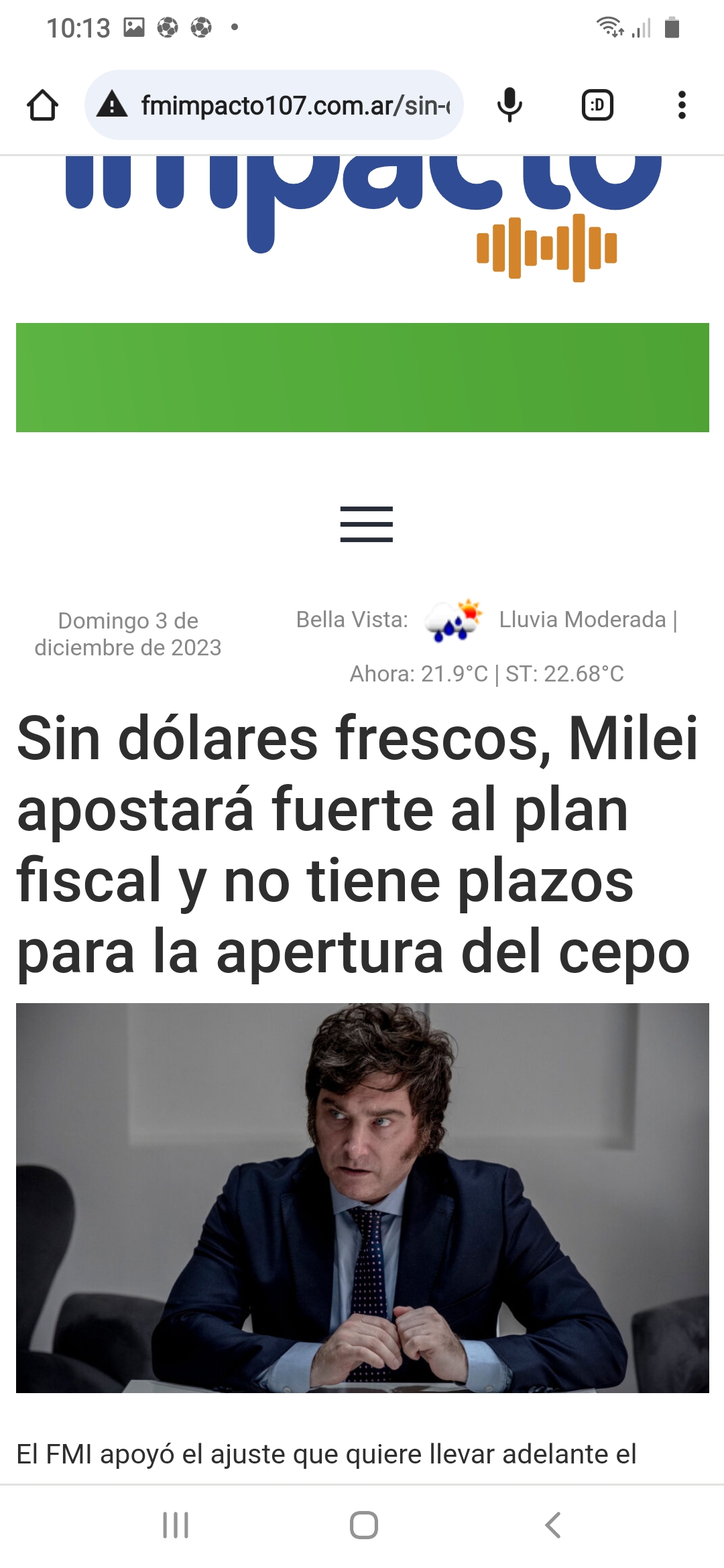Open the site not-secure warning icon
This screenshot has width=724, height=1568.
click(113, 105)
